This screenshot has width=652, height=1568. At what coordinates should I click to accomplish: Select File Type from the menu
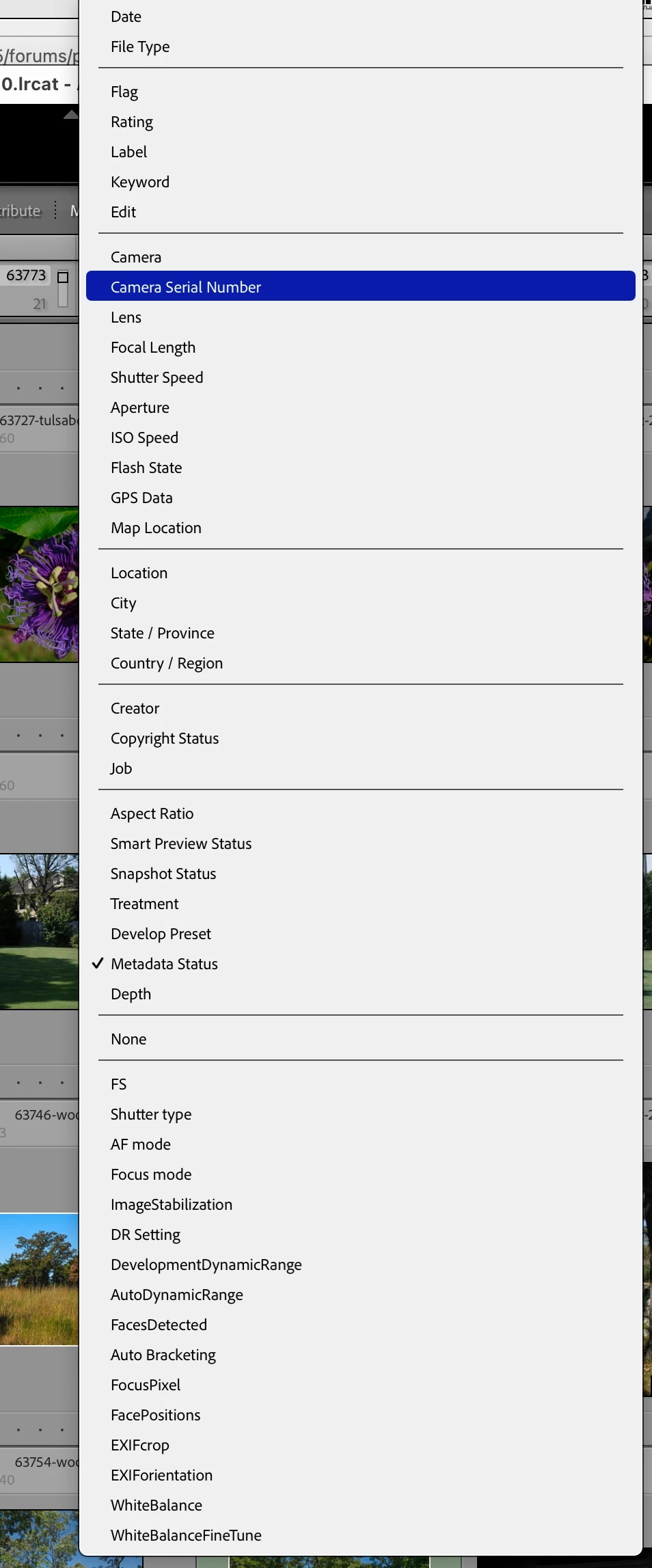click(x=140, y=46)
